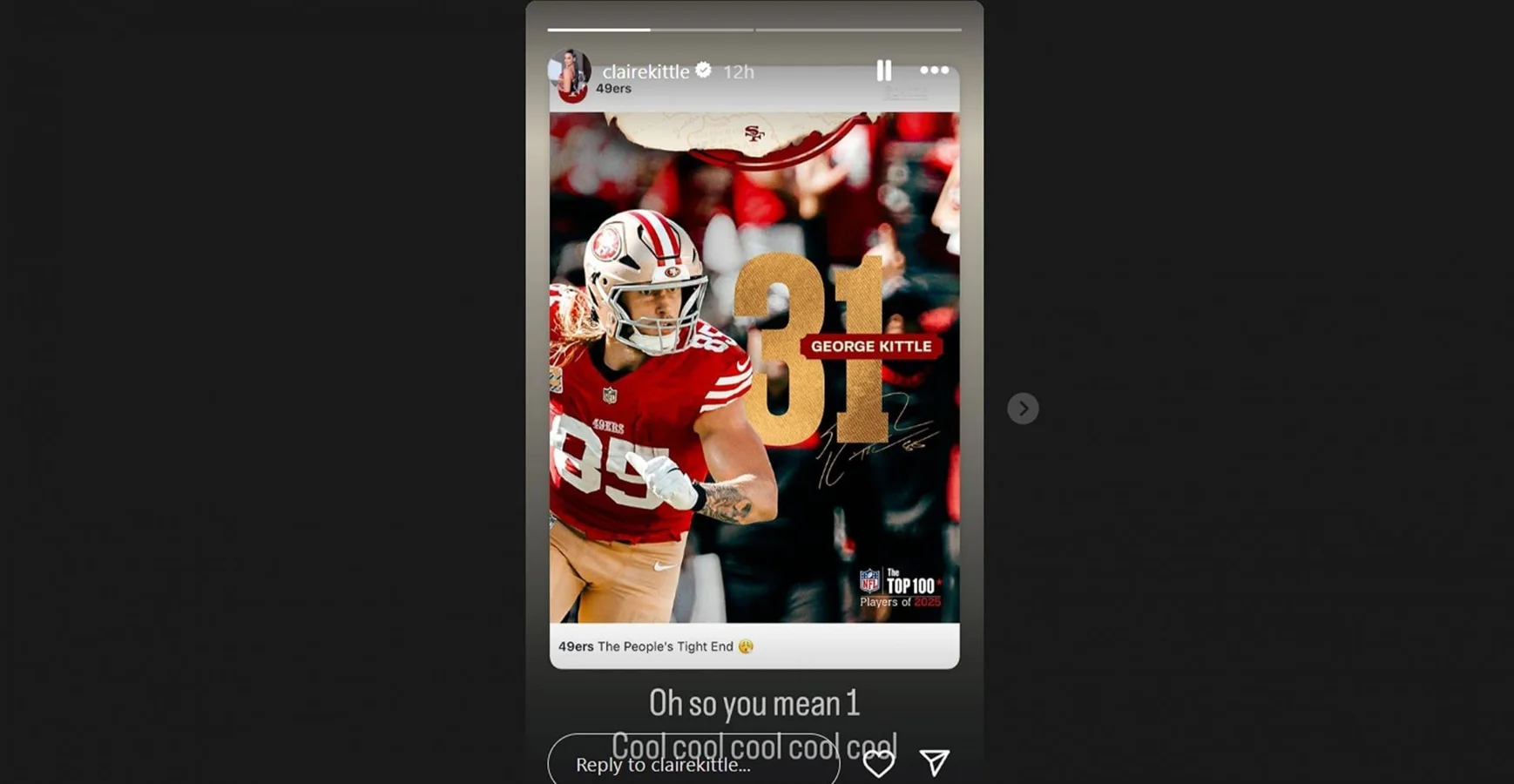Share the story via paper plane icon

pos(934,763)
